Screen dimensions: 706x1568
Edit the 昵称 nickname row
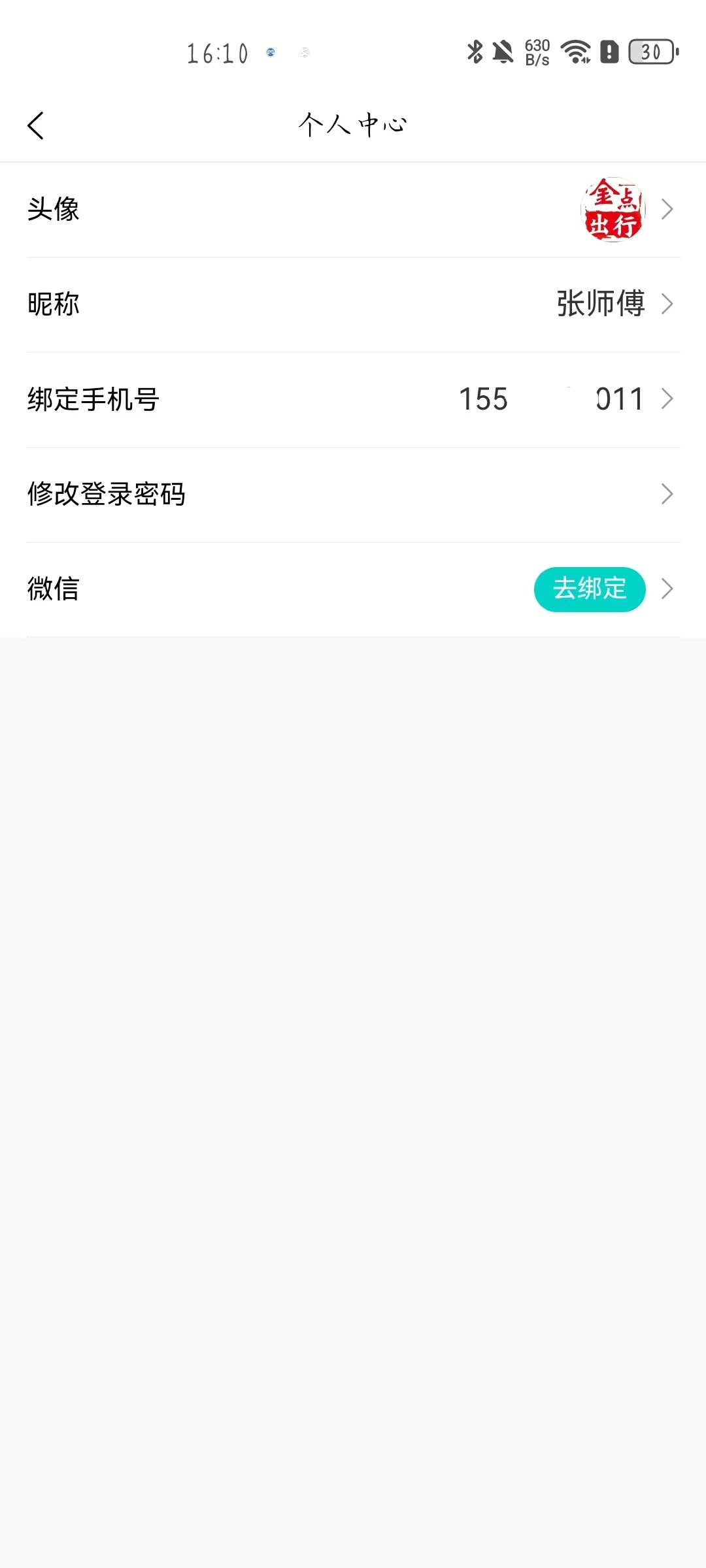(353, 304)
